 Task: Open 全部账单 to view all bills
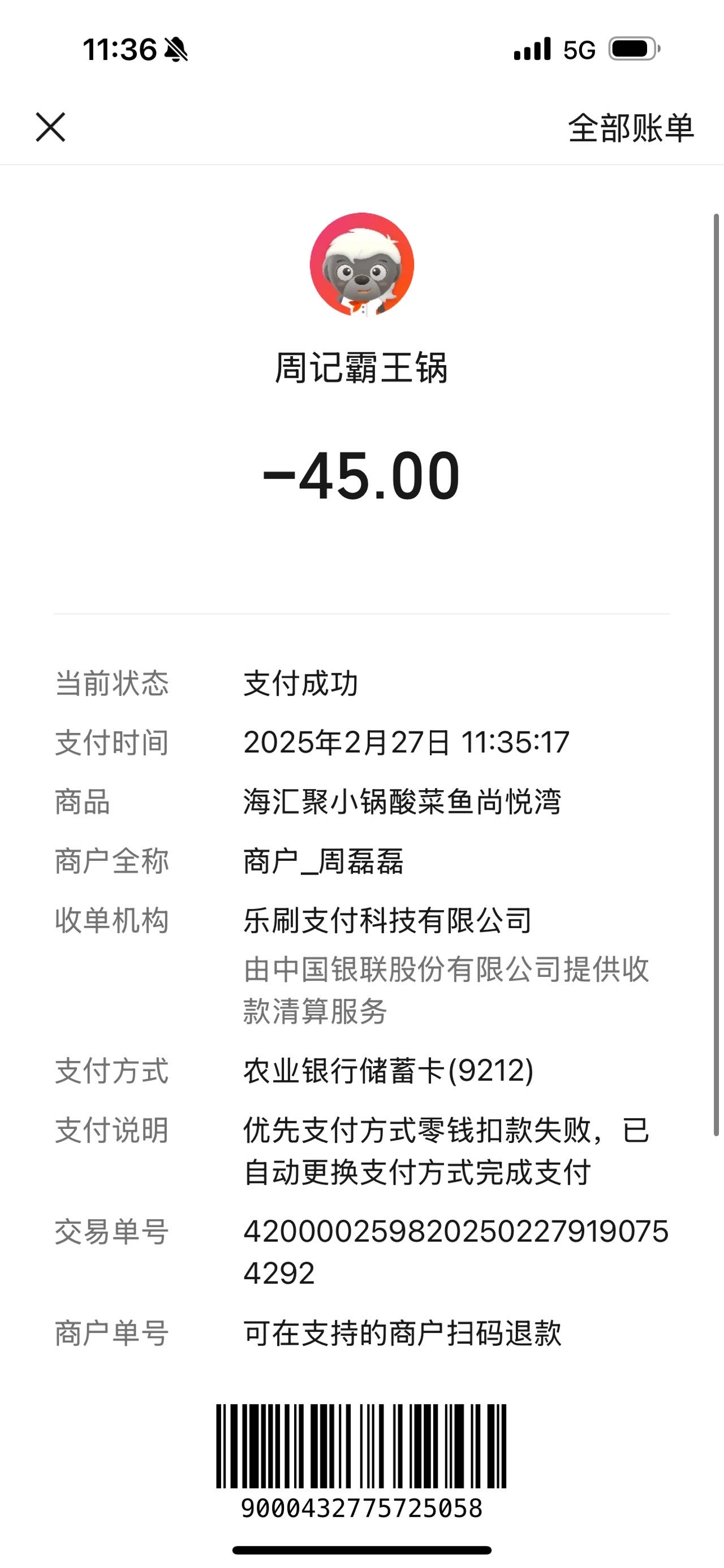(x=631, y=128)
